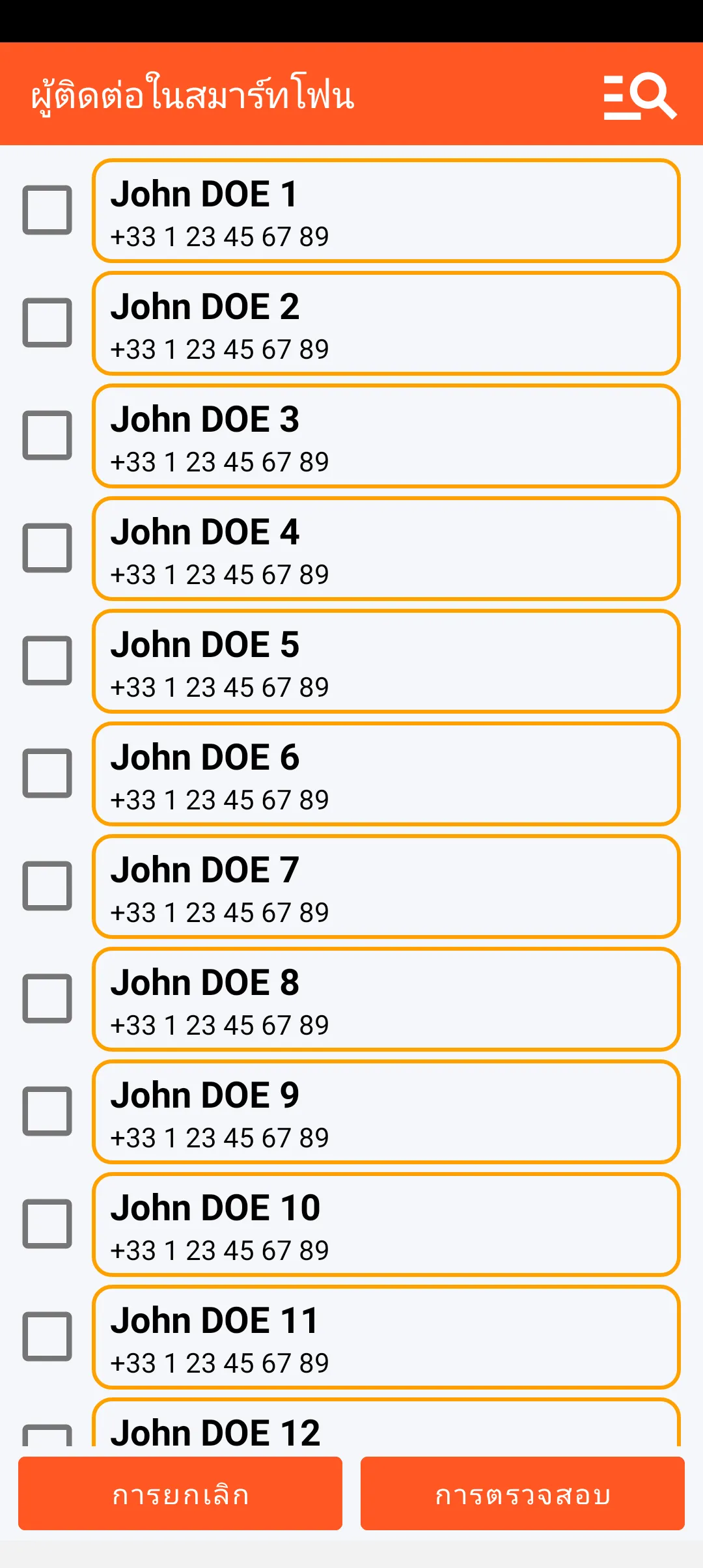Check the box for John DOE 1

click(47, 210)
